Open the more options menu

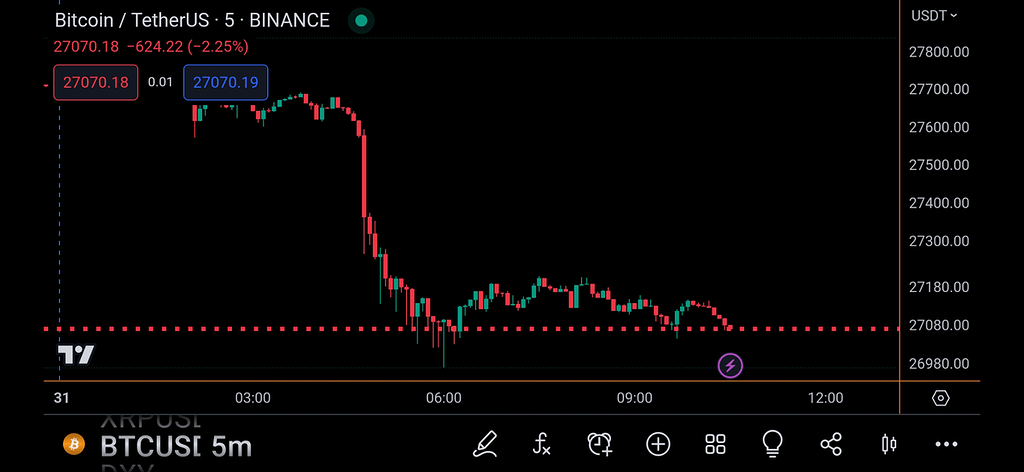point(946,443)
